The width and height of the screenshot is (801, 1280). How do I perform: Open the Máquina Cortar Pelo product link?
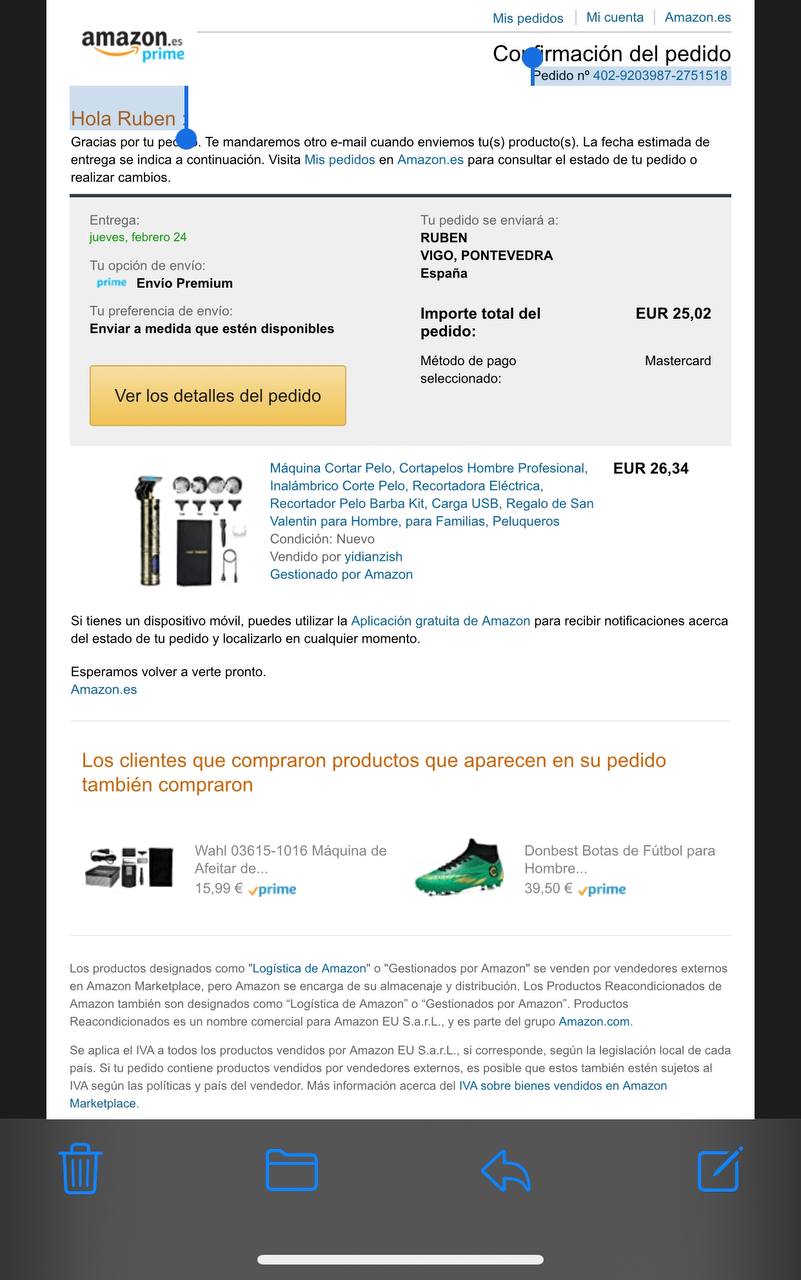click(x=428, y=468)
